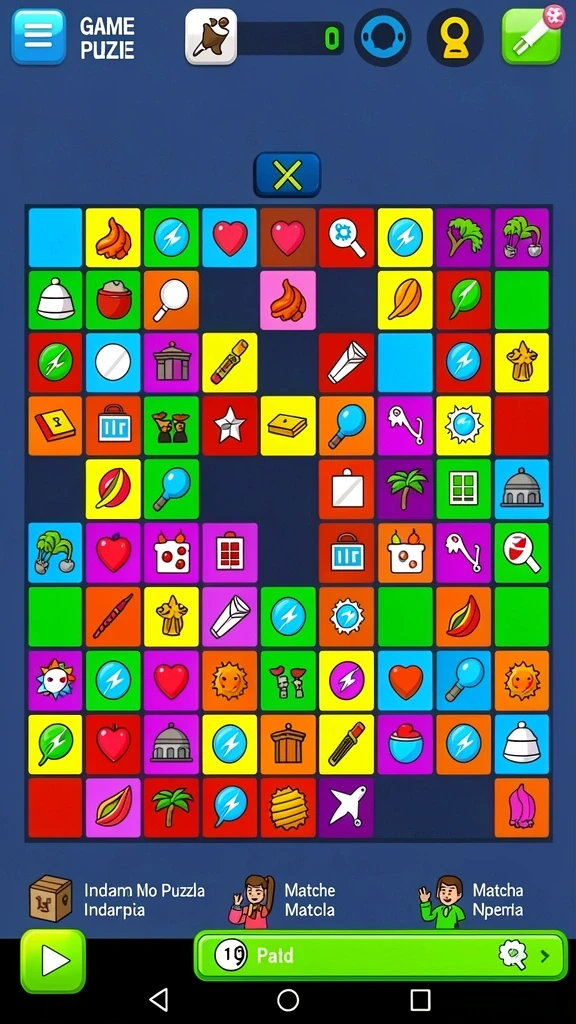Tap the blue ring icon
This screenshot has height=1024, width=576.
click(383, 37)
